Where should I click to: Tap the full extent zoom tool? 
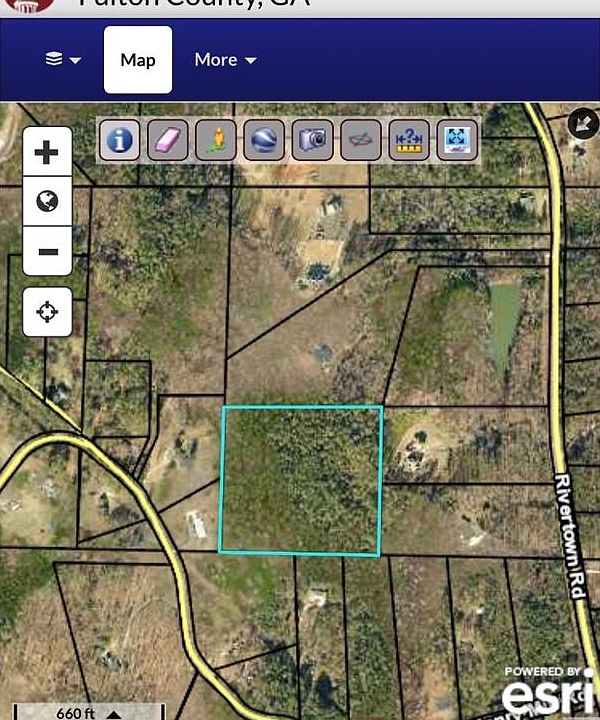pos(457,140)
